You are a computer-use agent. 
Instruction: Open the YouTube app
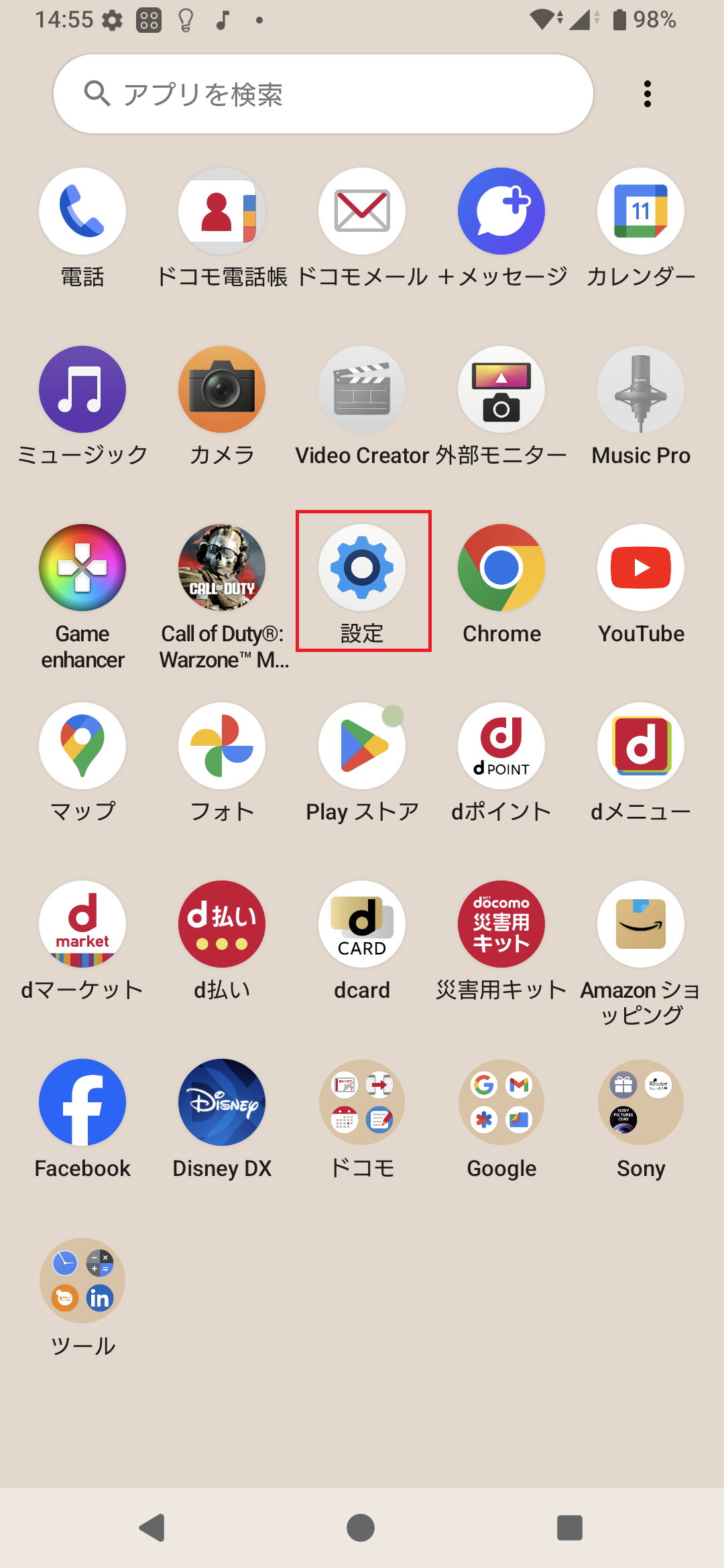(640, 568)
